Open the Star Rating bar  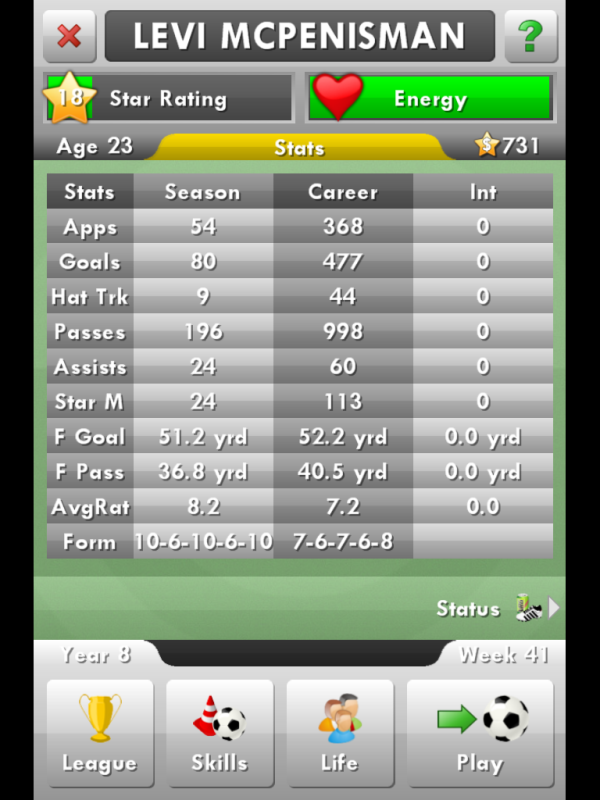[168, 98]
